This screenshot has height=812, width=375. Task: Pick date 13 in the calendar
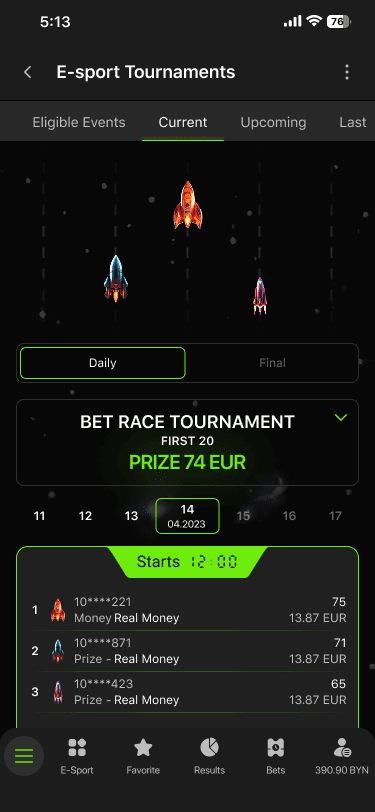click(x=131, y=516)
